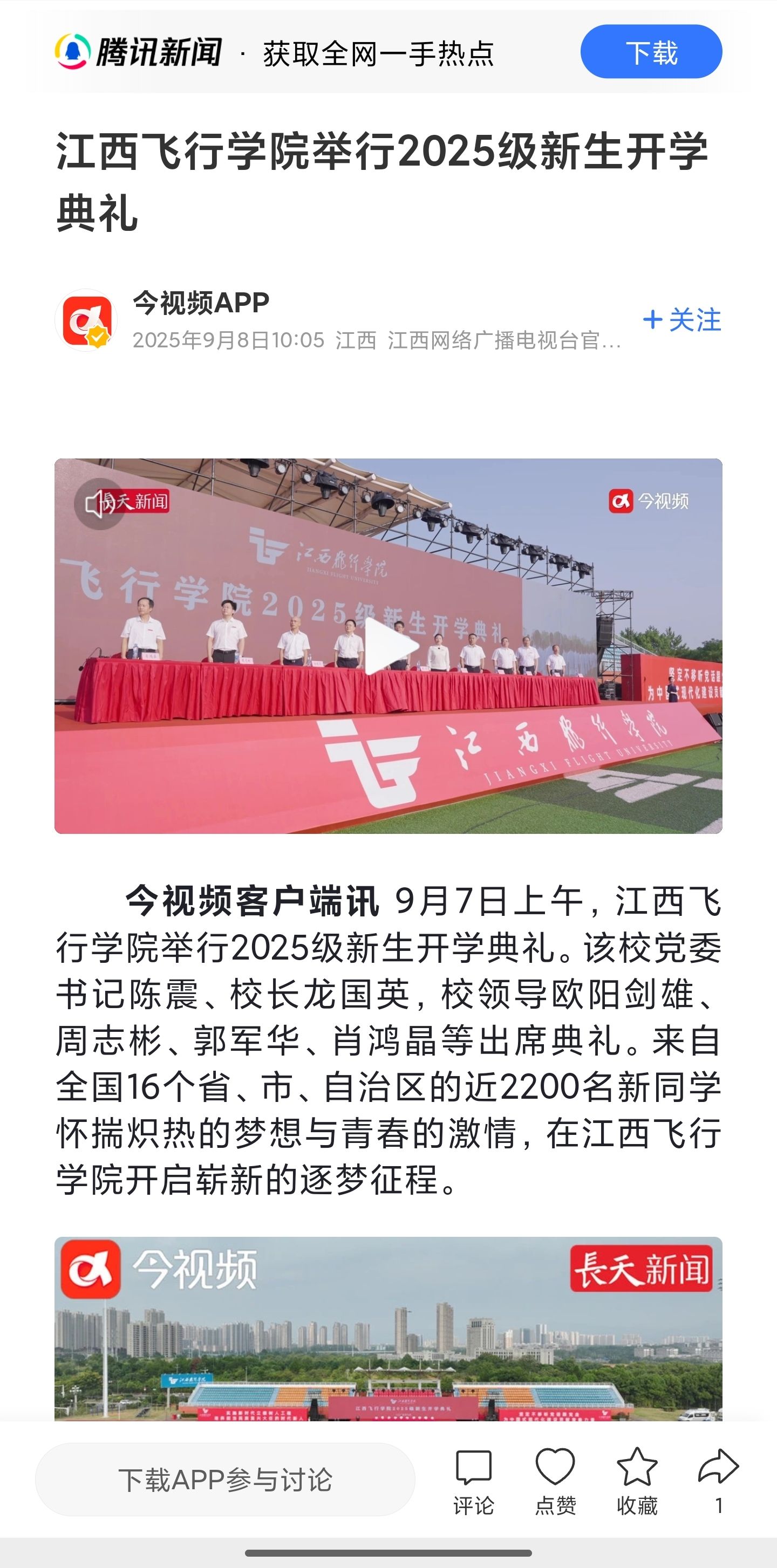Tap 下载APP参与讨论 to join the discussion

coord(224,1479)
